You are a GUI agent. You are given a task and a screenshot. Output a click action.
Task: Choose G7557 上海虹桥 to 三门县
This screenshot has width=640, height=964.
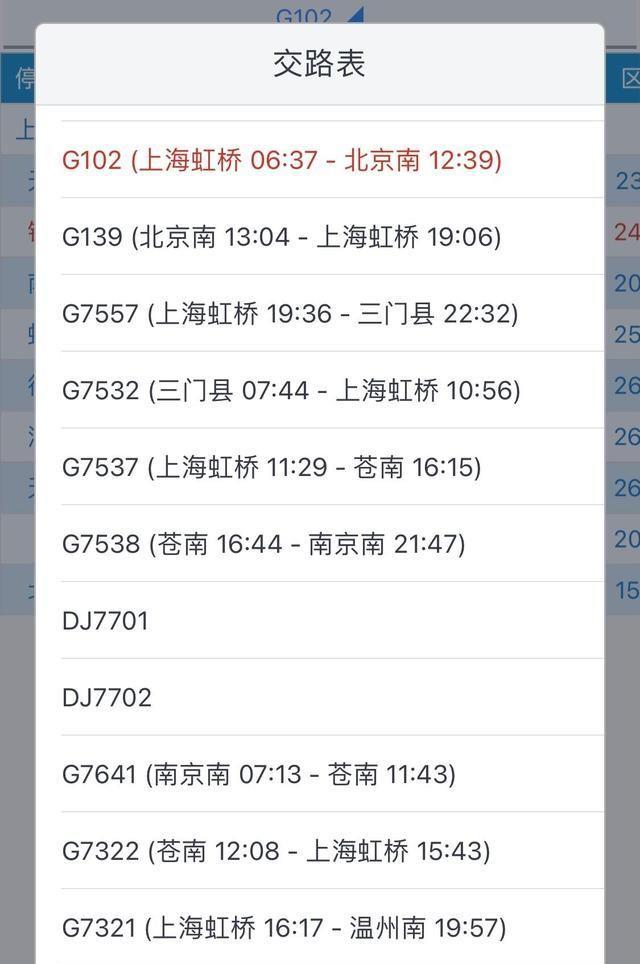click(290, 314)
